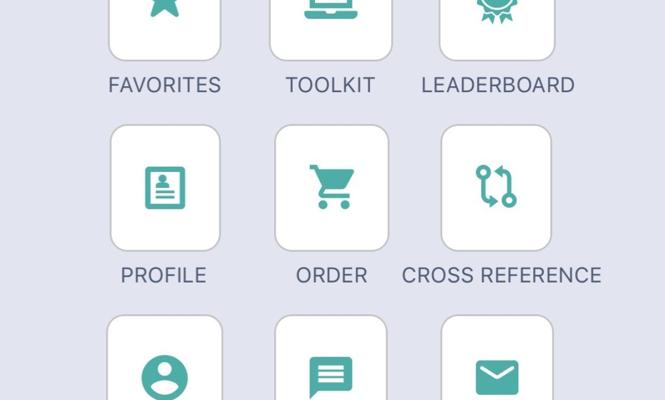Go to the Order cart tile
The image size is (665, 400).
pyautogui.click(x=331, y=188)
